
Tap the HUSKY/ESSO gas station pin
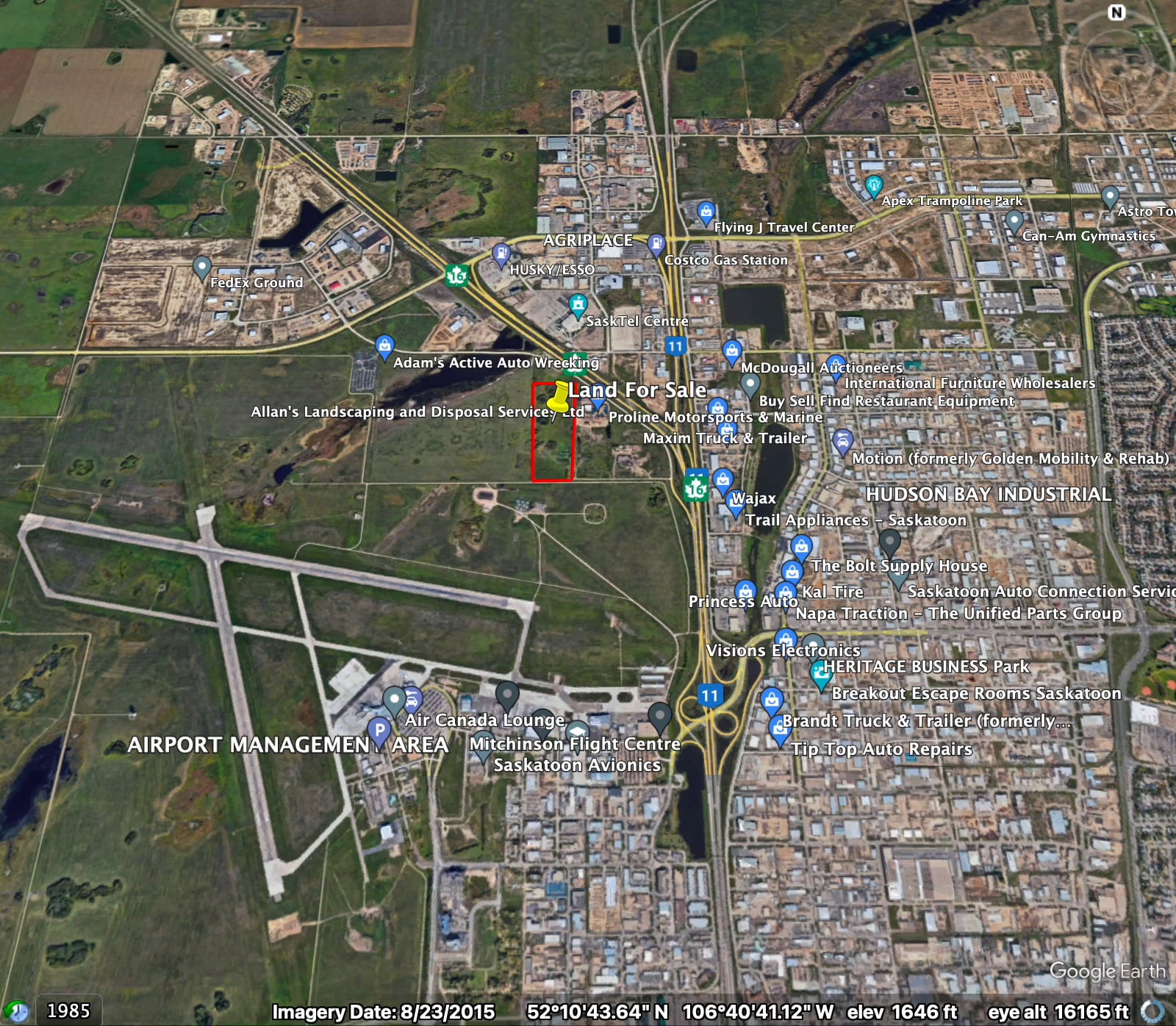(x=501, y=254)
